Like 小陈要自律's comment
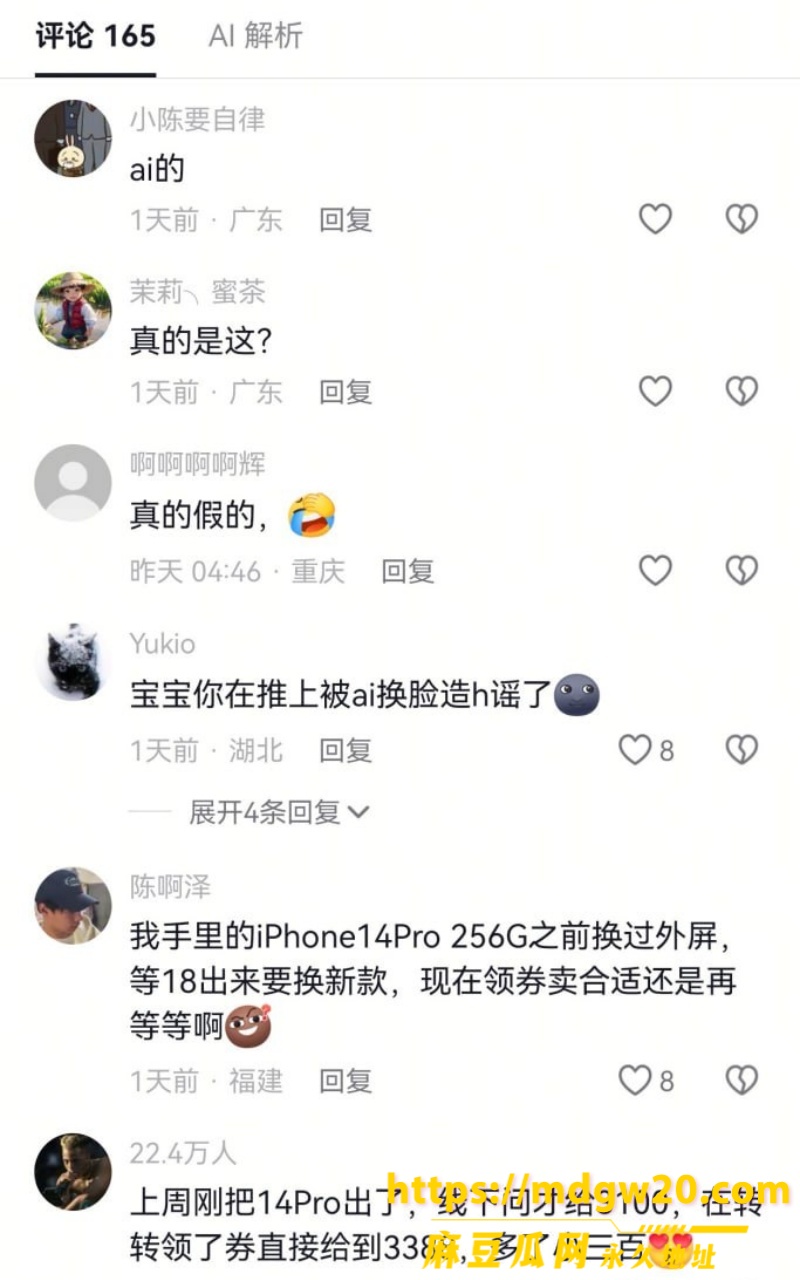 coord(655,219)
